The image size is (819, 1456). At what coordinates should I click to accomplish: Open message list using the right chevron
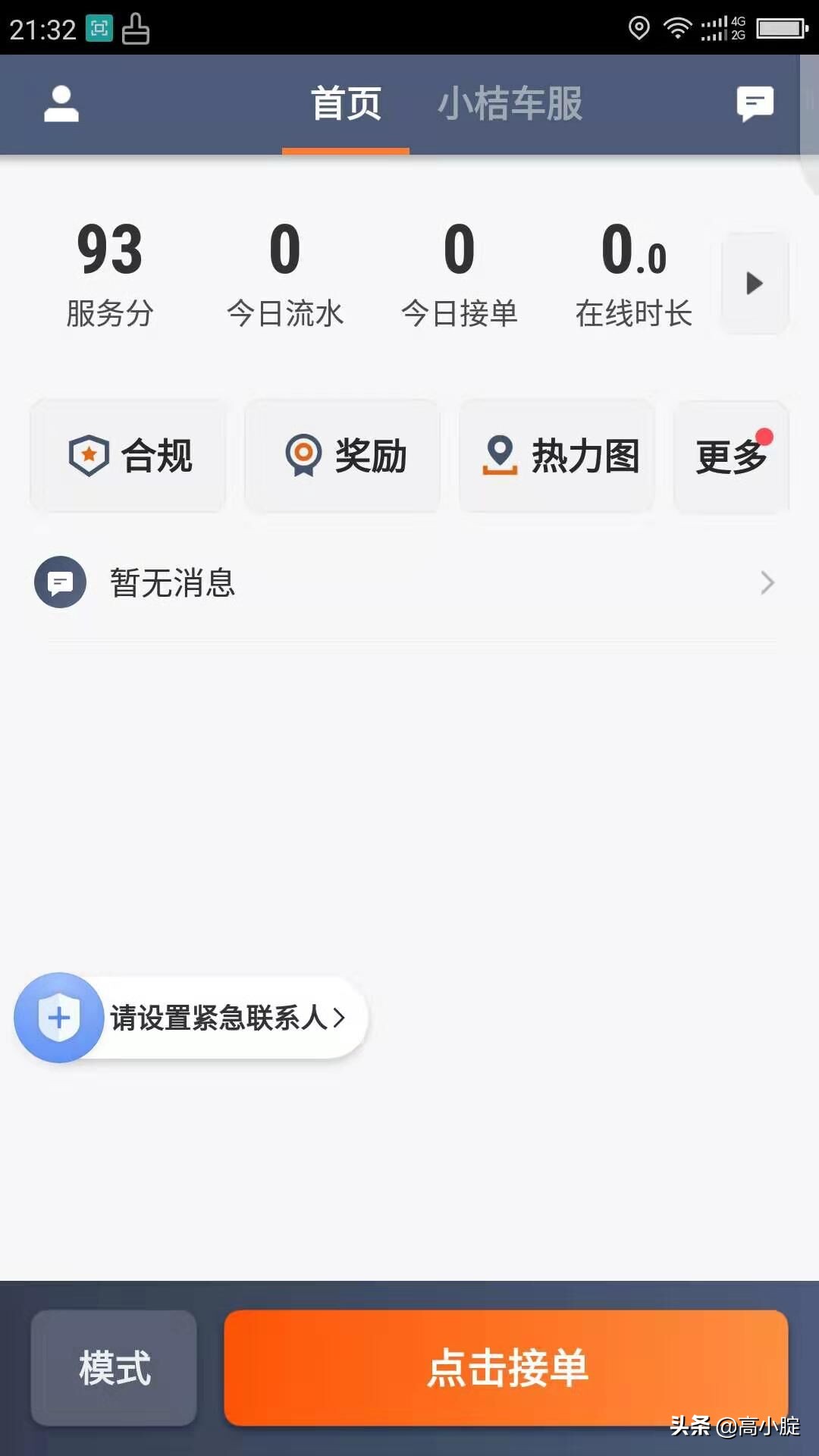point(767,582)
